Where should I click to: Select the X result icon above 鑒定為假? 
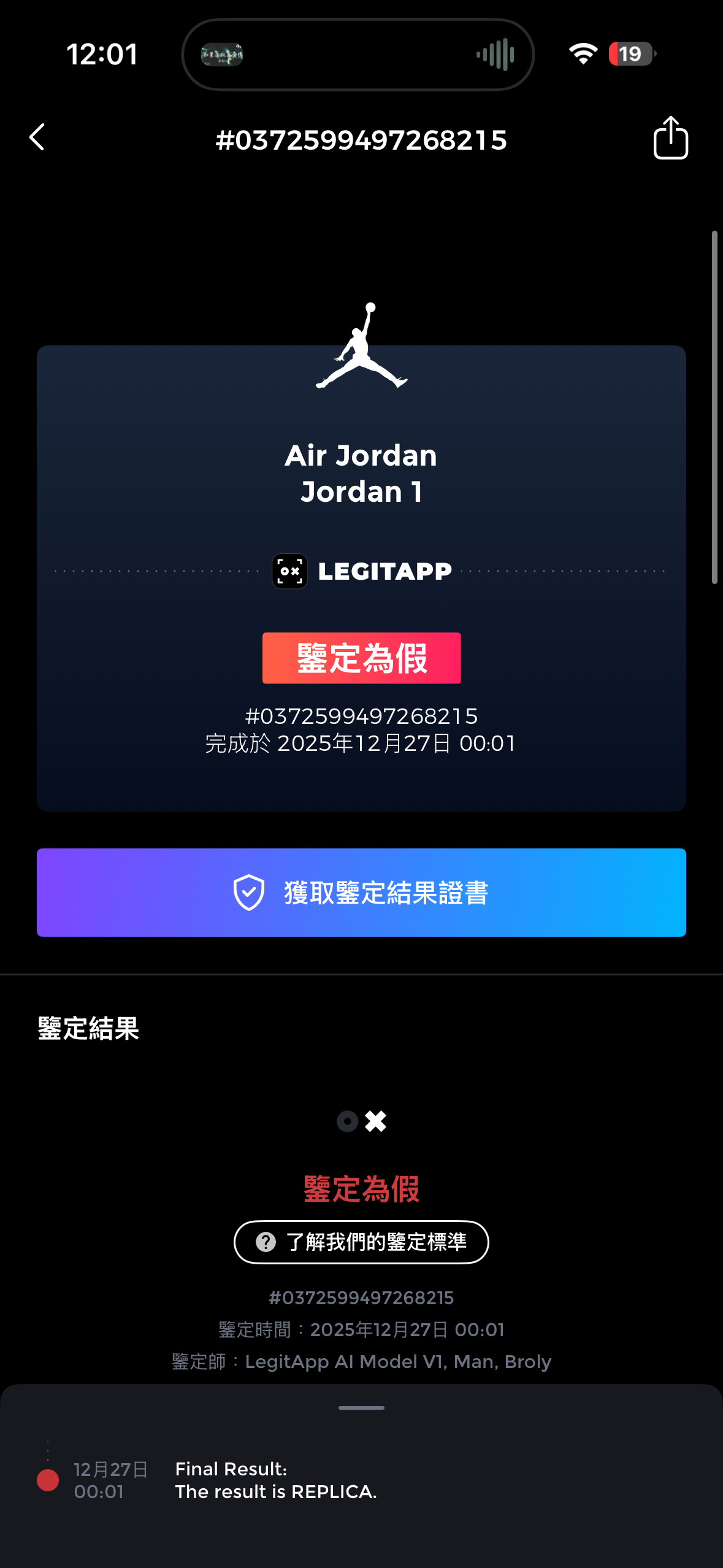375,1121
